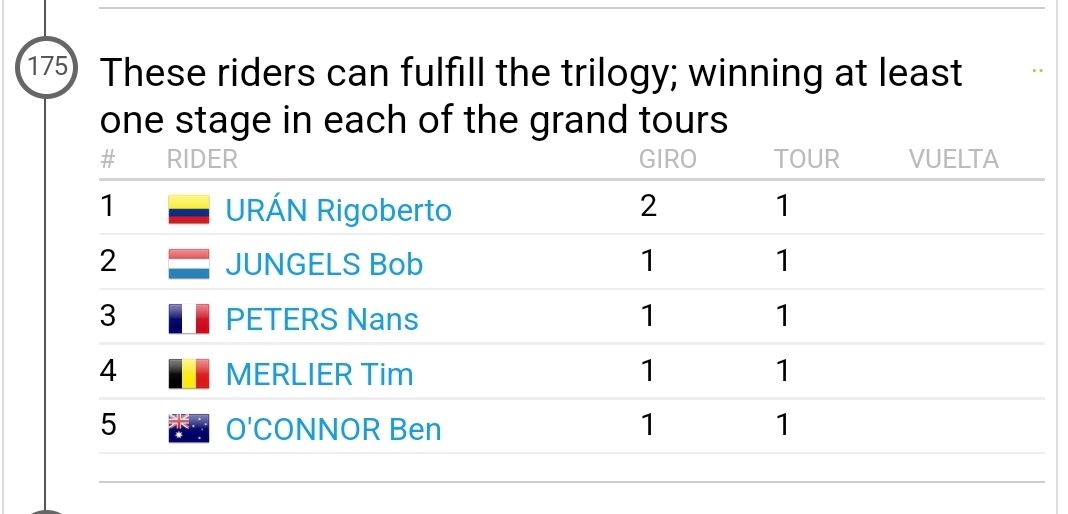Select the MERLIER Tim link
The height and width of the screenshot is (514, 1068).
[319, 374]
